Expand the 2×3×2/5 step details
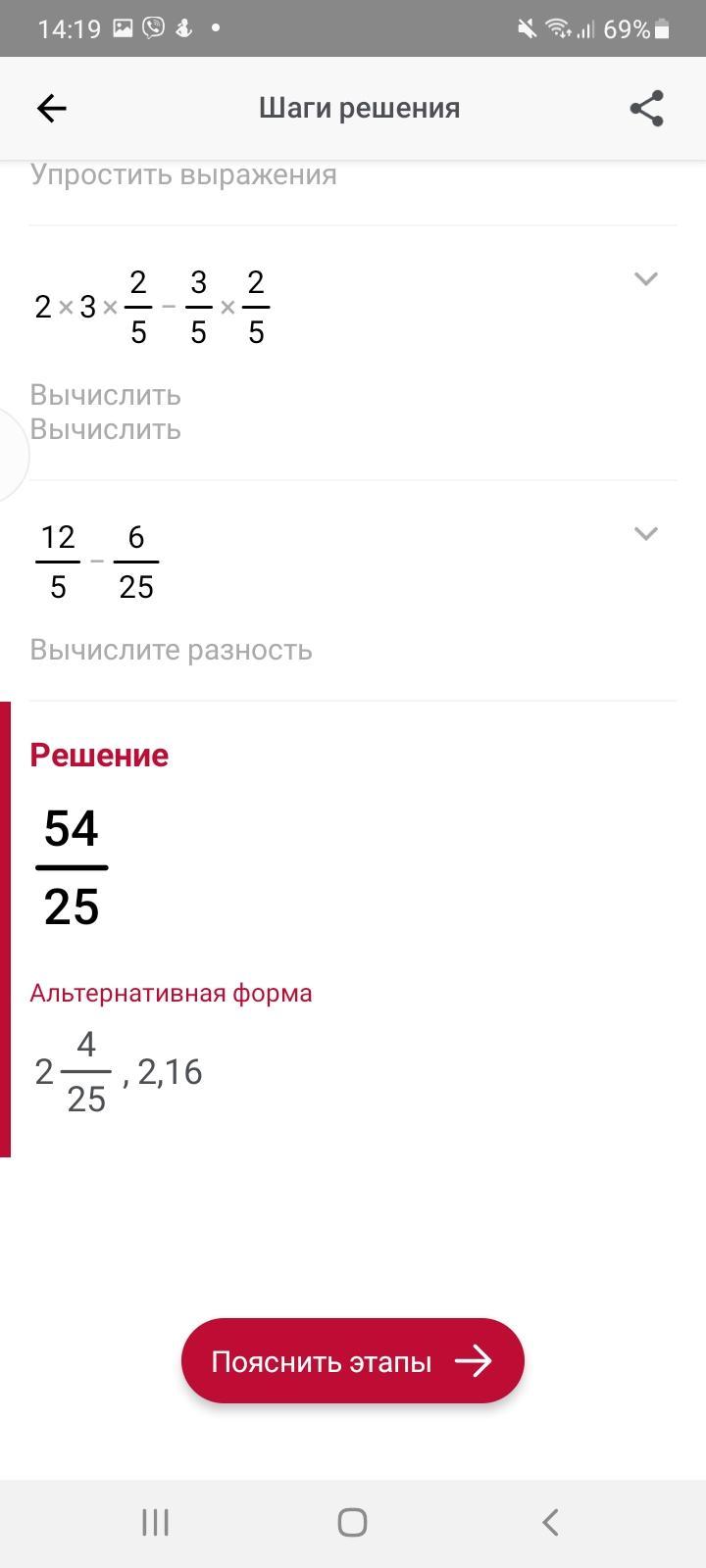This screenshot has height=1568, width=706. coord(645,279)
